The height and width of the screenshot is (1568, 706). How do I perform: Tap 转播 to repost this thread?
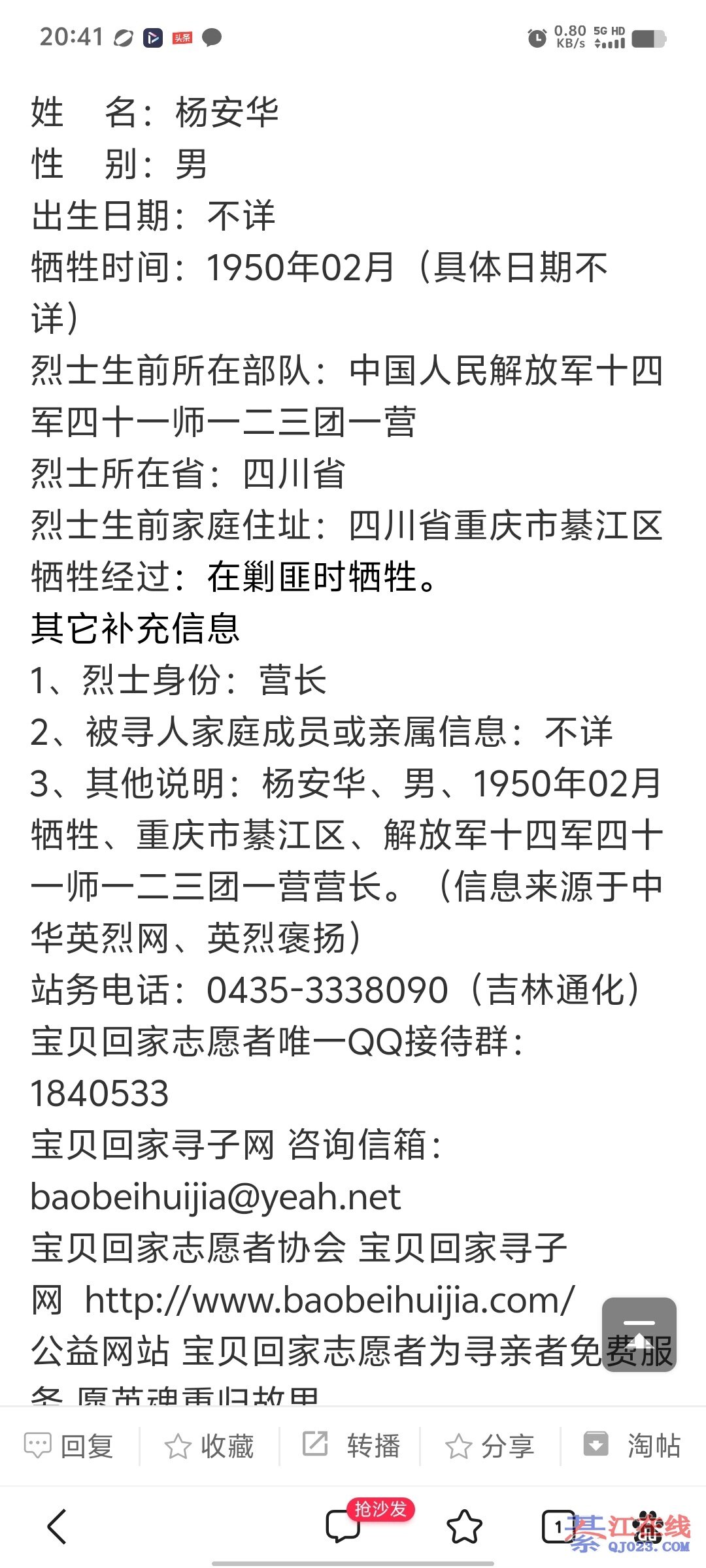(x=350, y=1446)
